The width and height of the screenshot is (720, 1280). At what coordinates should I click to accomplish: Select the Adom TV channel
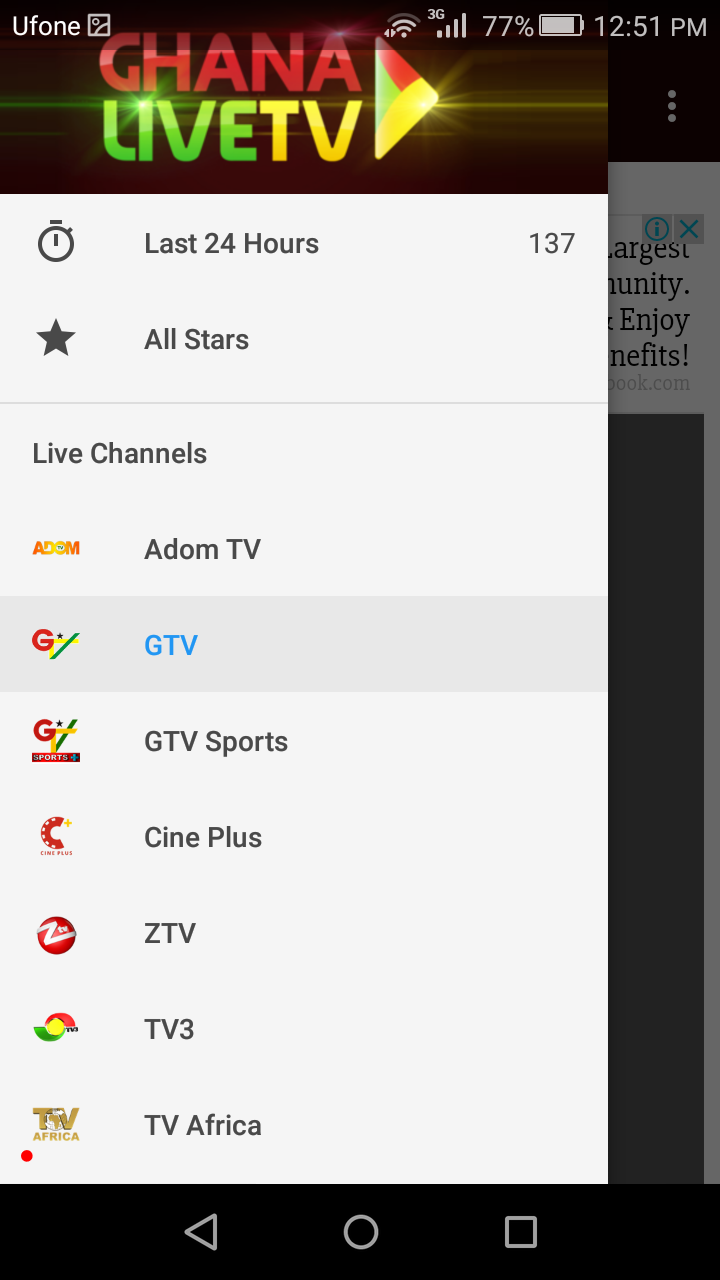304,549
